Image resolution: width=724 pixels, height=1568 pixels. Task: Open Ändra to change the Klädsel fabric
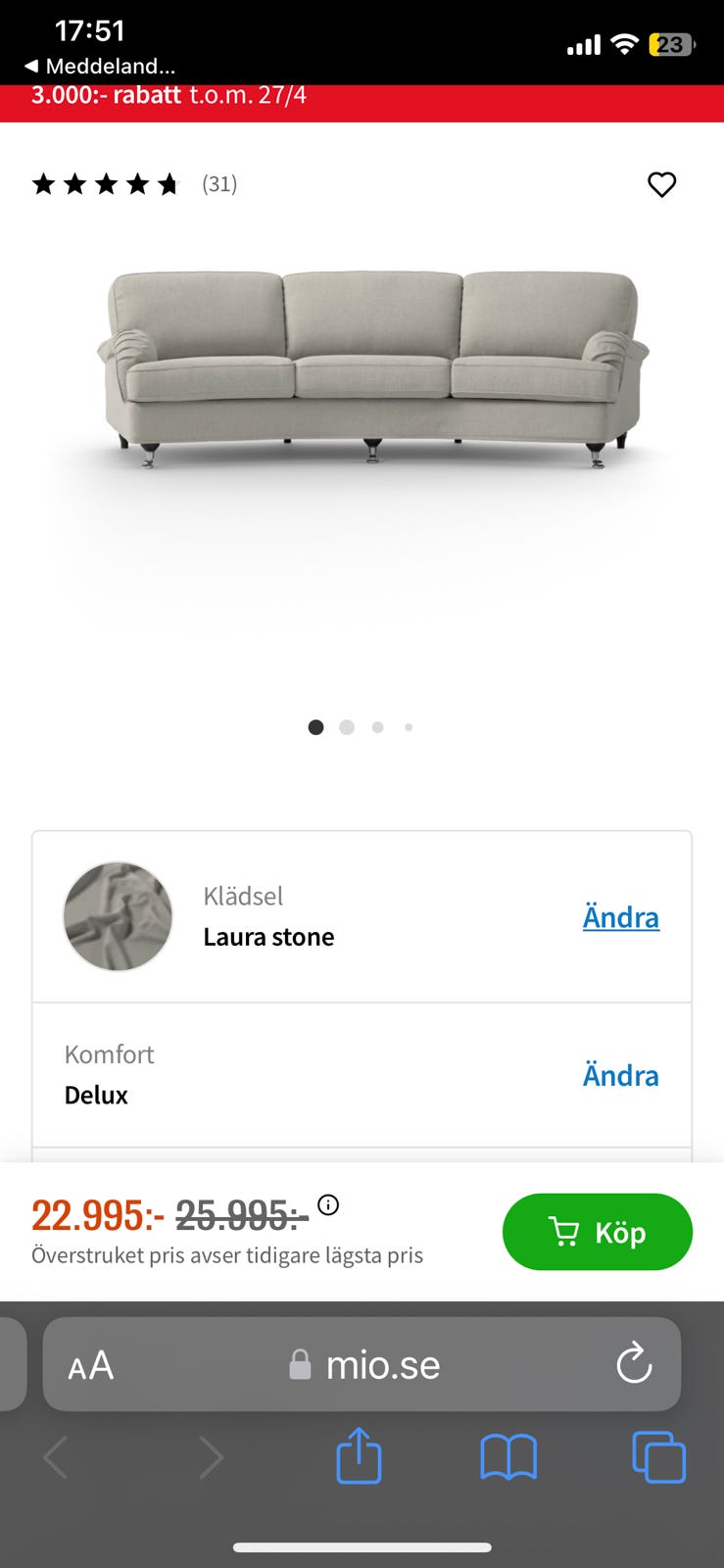point(620,917)
